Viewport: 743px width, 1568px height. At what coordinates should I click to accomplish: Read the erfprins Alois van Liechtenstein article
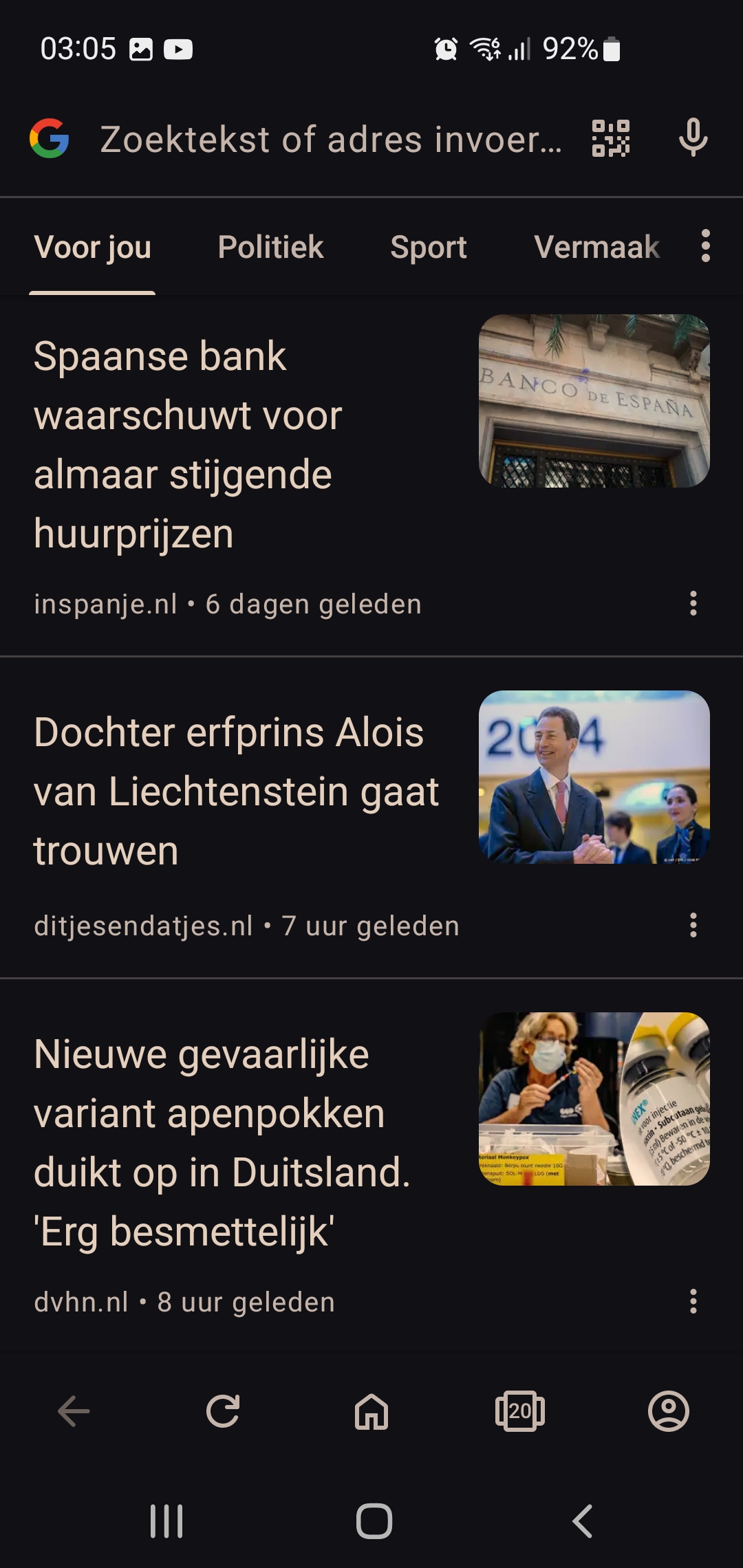click(236, 791)
